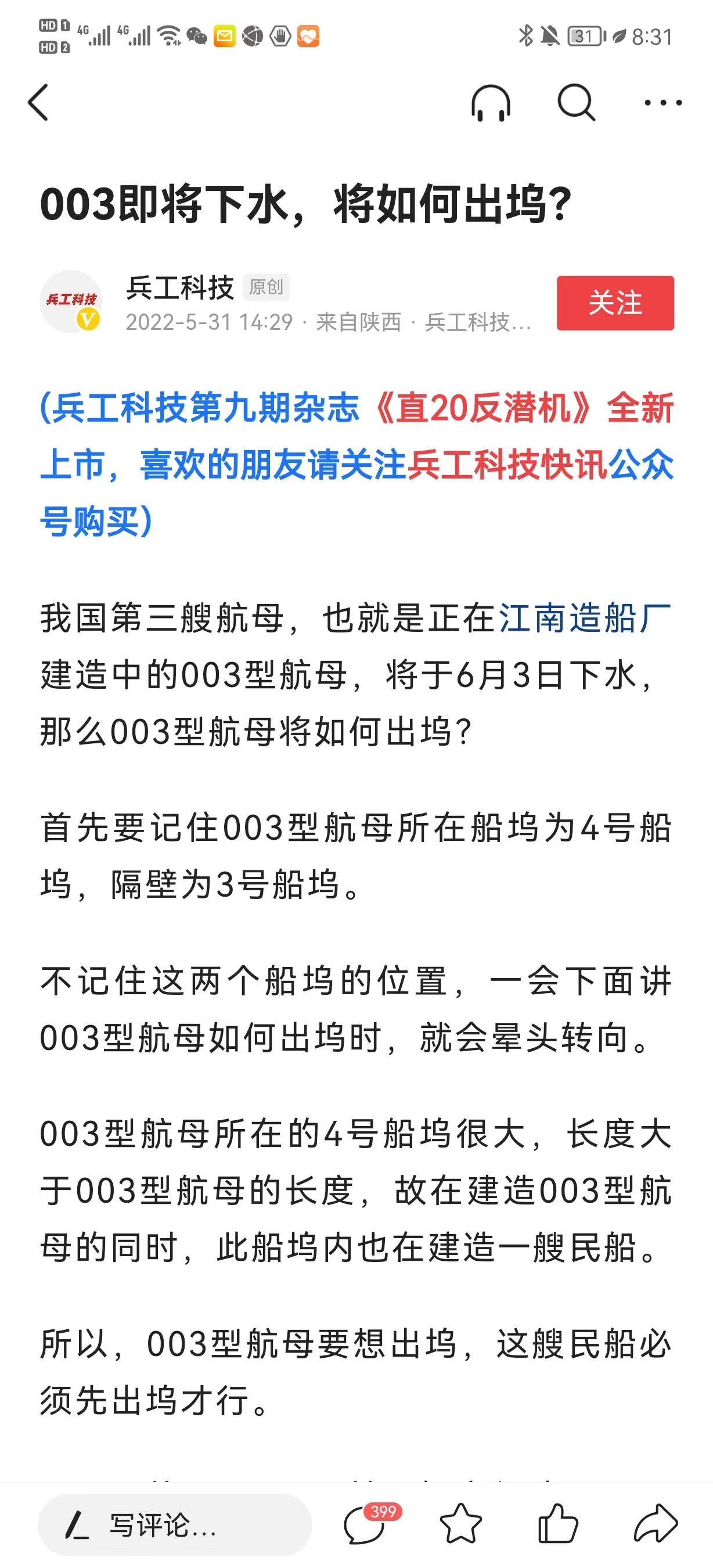The width and height of the screenshot is (713, 1568).
Task: Listen to the article with the headphone icon
Action: coord(491,103)
